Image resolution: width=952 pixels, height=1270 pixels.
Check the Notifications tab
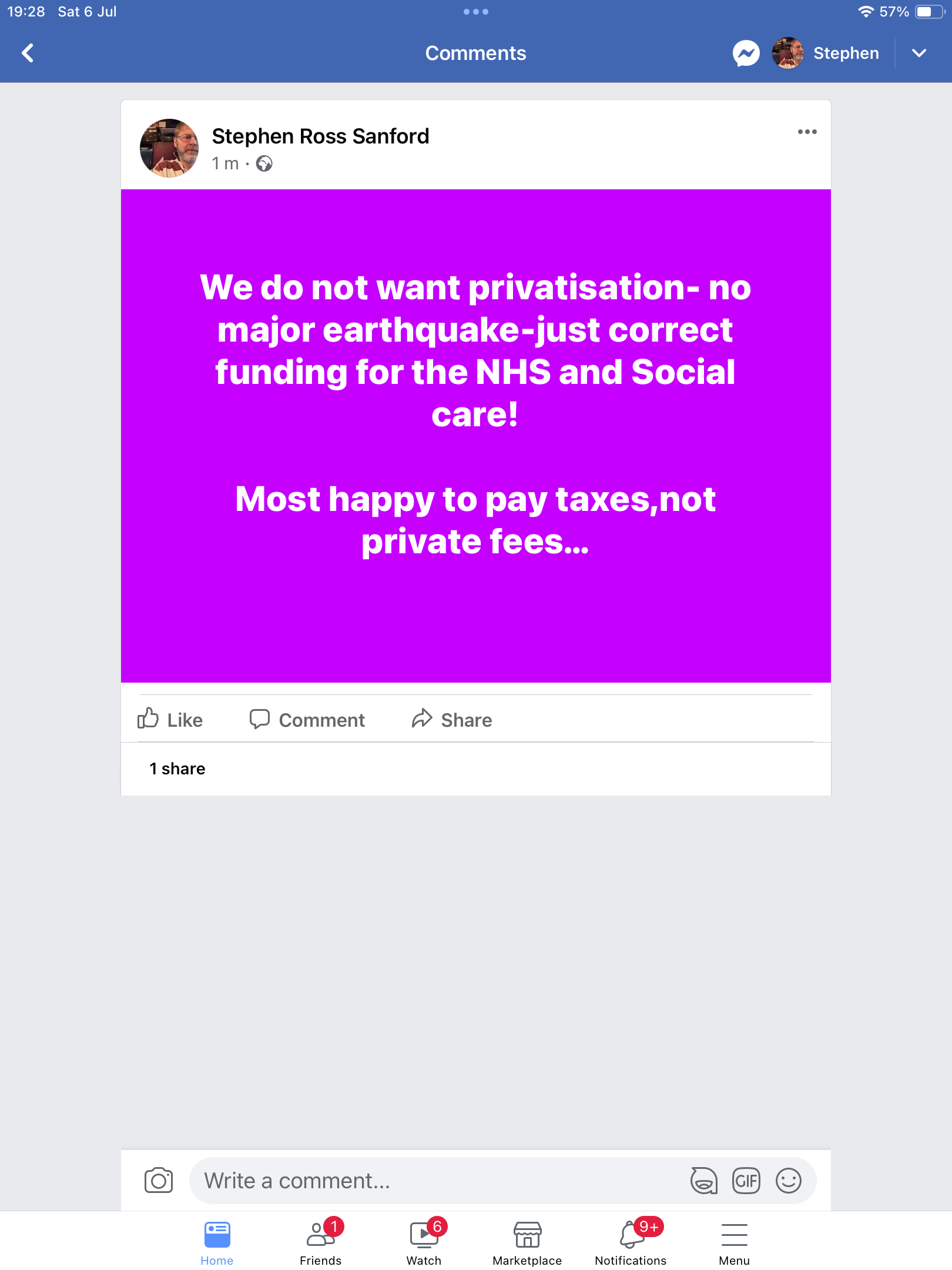(631, 1242)
